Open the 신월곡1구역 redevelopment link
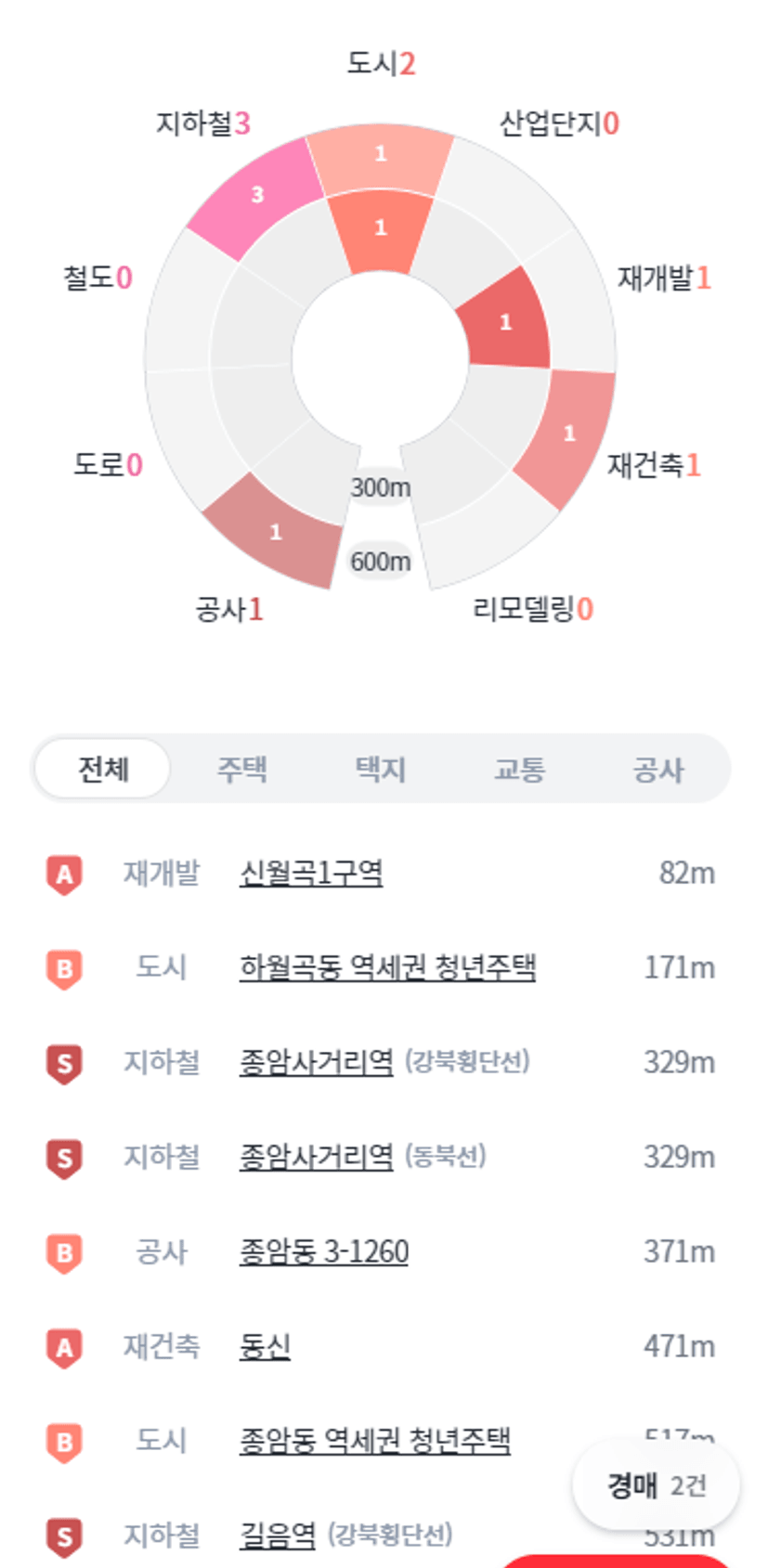The height and width of the screenshot is (1568, 768). click(311, 873)
